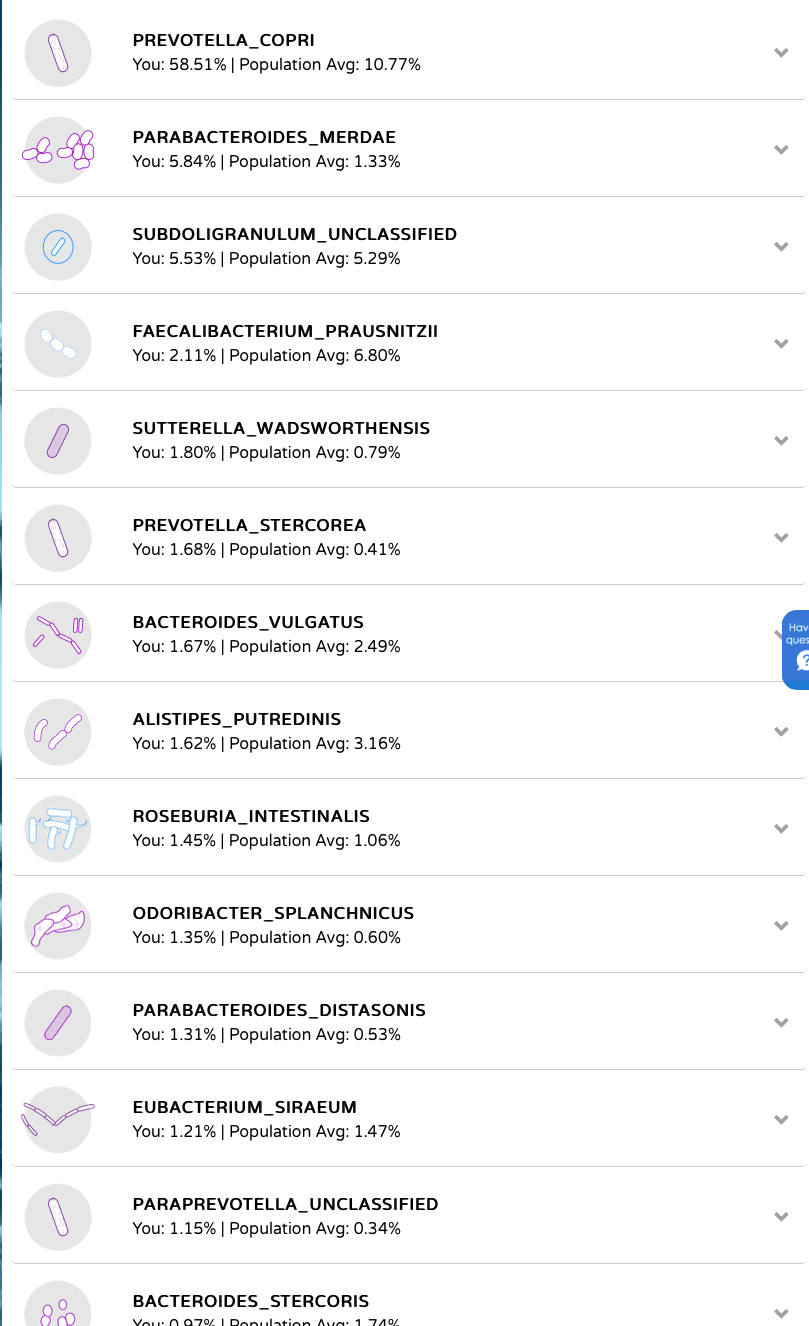Expand PARAPREVOTELLA_UNCLASSIFIED row
Viewport: 809px width, 1326px height.
(408, 1216)
